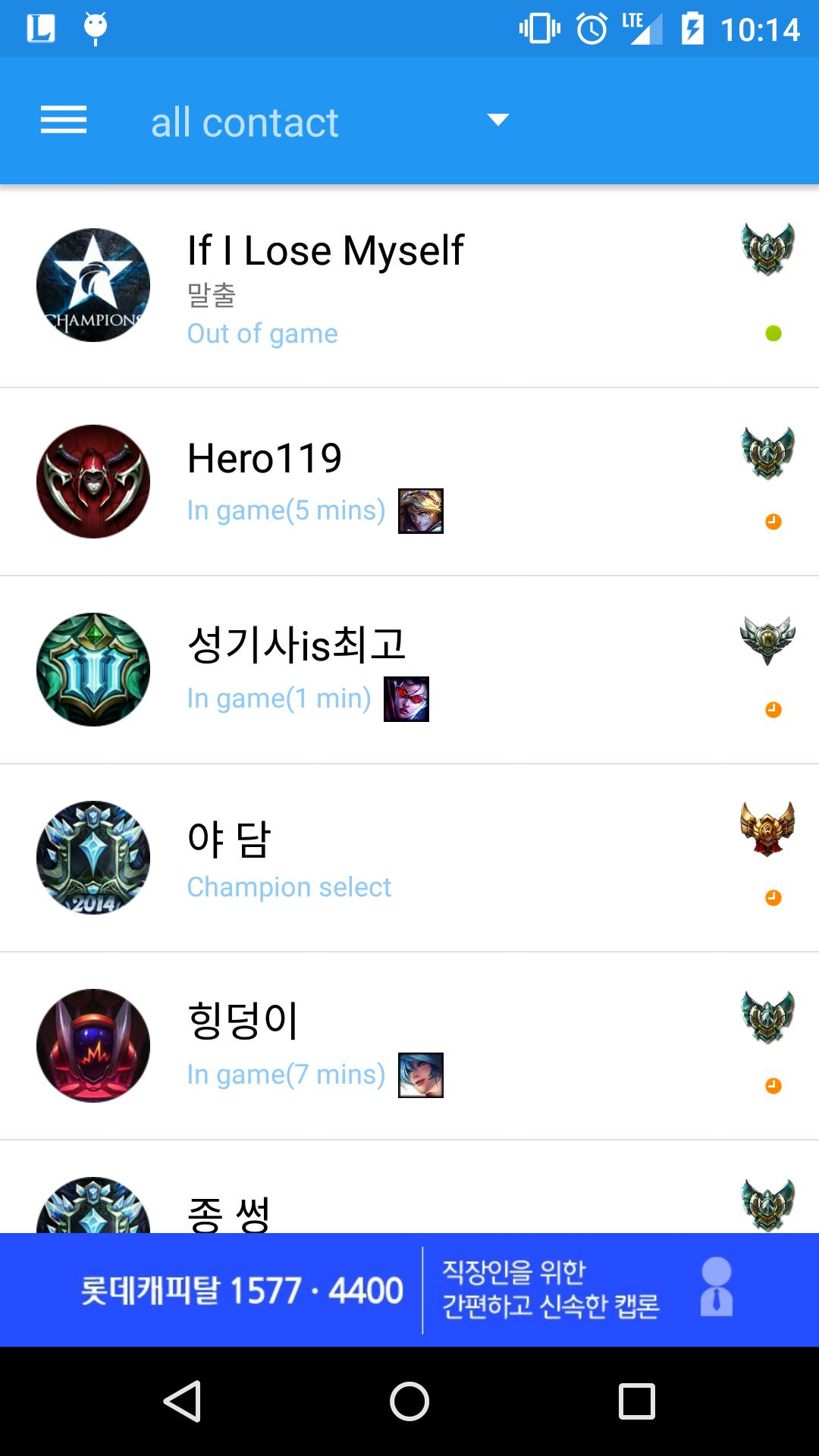Go back with the system back button
Viewport: 819px width, 1456px height.
[x=182, y=1401]
